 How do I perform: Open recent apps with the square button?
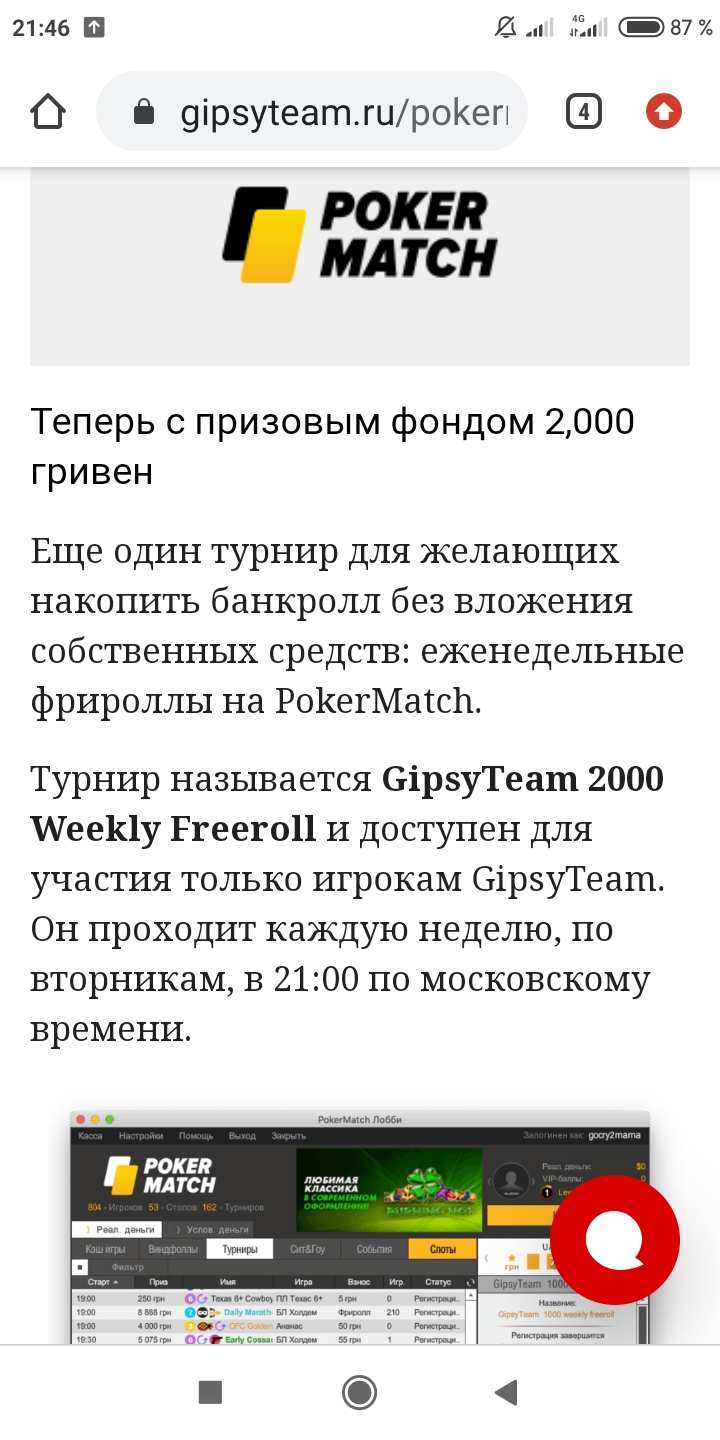pos(210,1392)
